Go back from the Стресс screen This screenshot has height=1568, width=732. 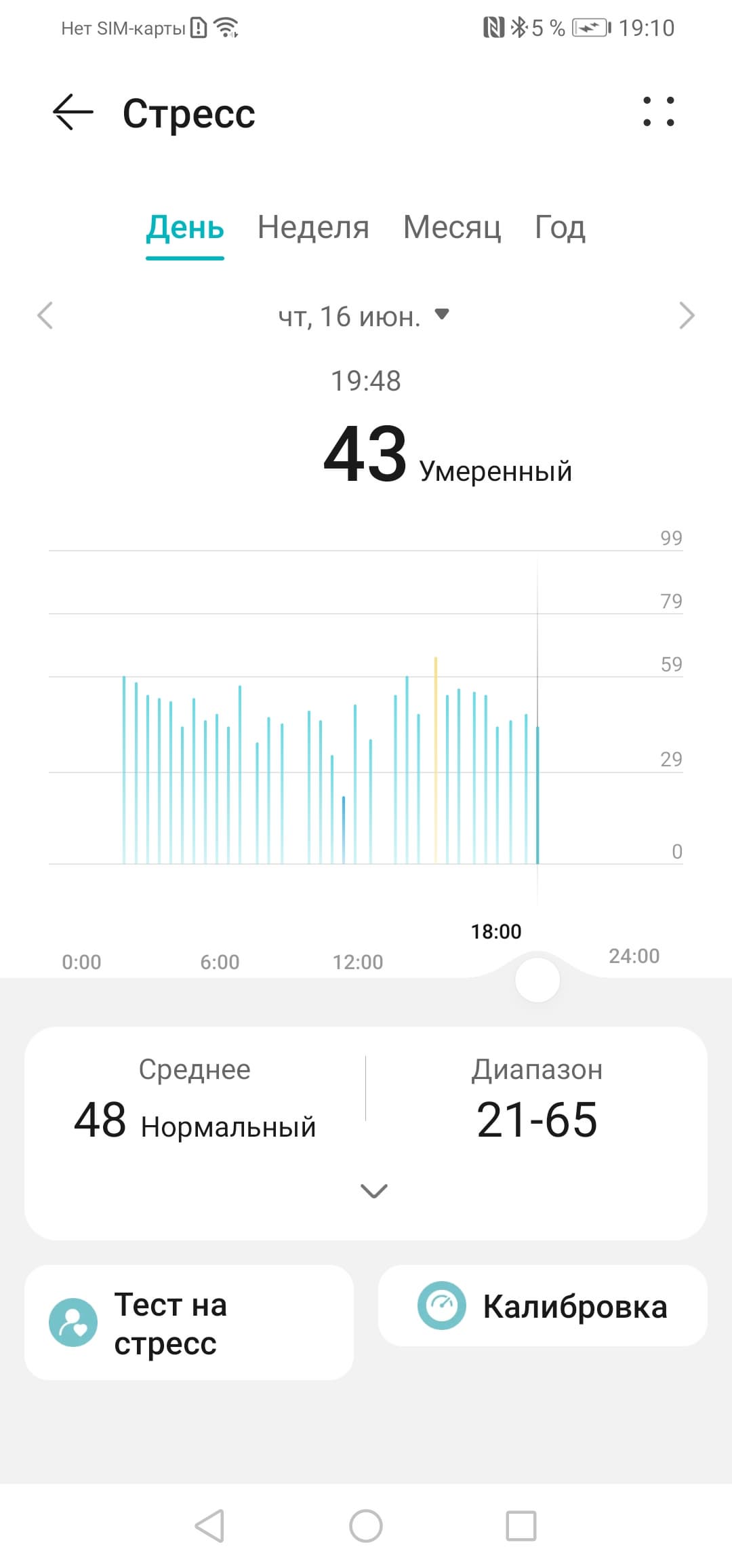pyautogui.click(x=73, y=112)
